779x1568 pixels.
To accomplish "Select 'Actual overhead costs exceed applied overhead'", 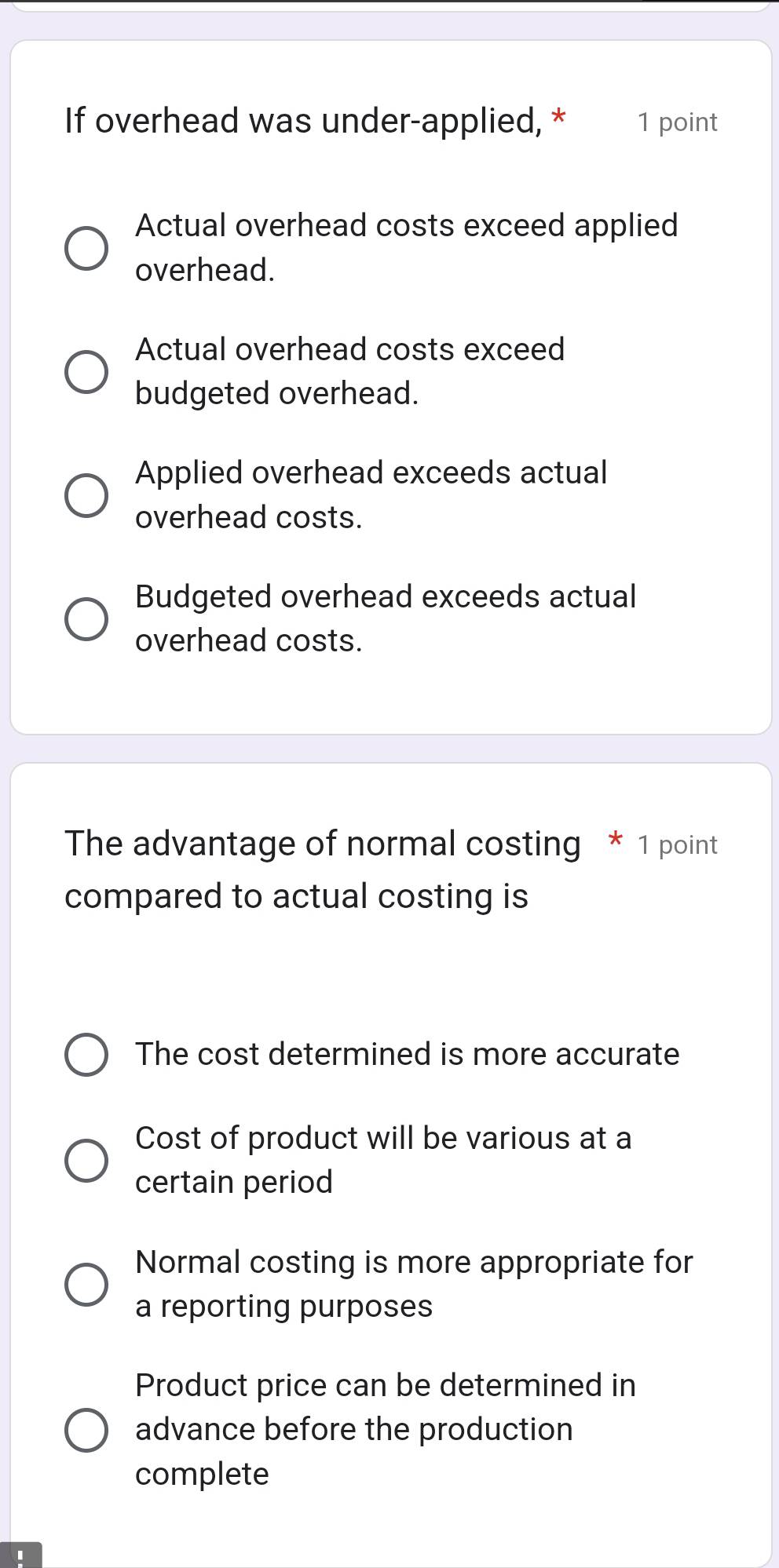I will point(86,248).
